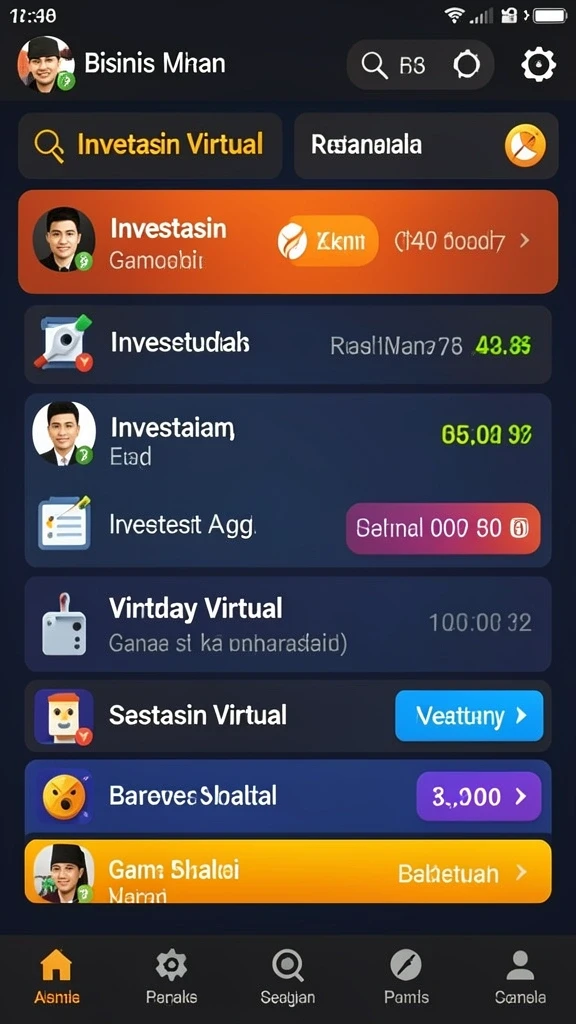The image size is (576, 1024).
Task: Switch to the Canela tab
Action: [520, 976]
